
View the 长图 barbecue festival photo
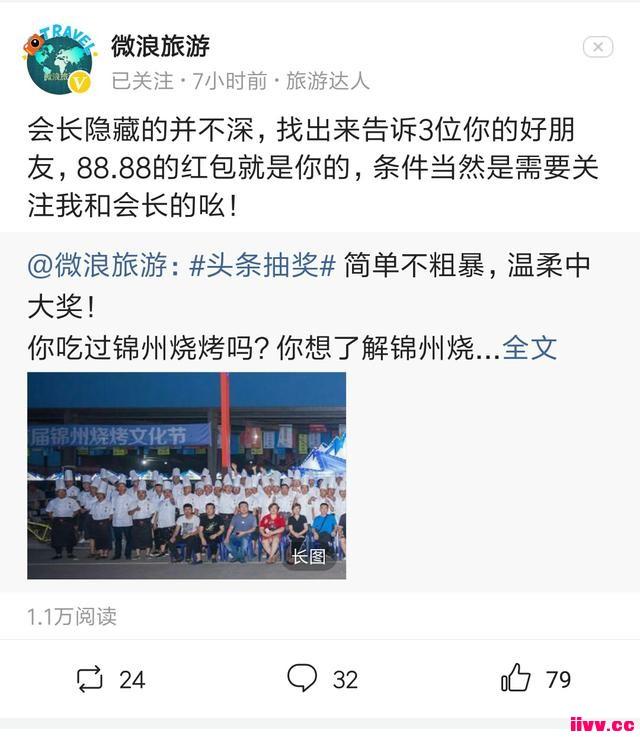click(x=186, y=475)
